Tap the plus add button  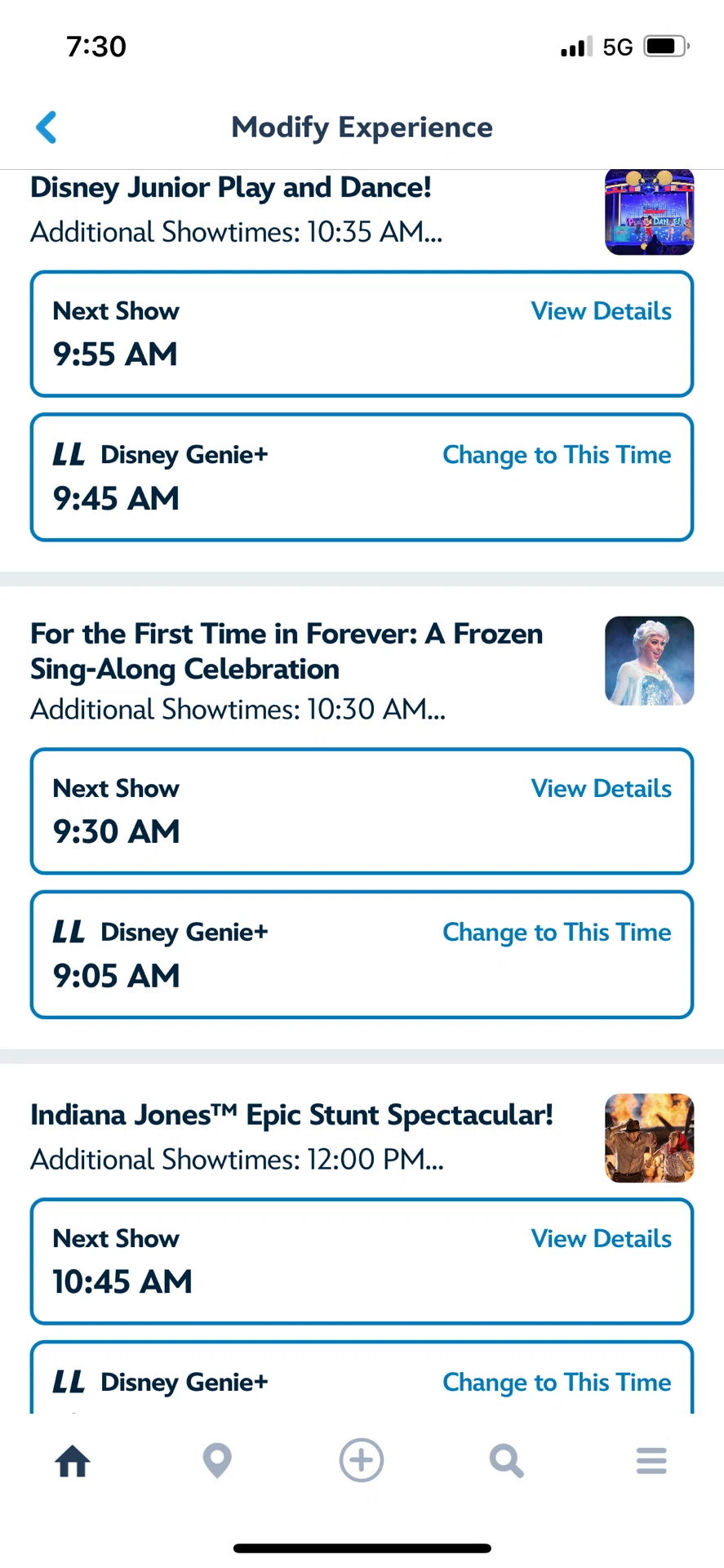click(362, 1460)
